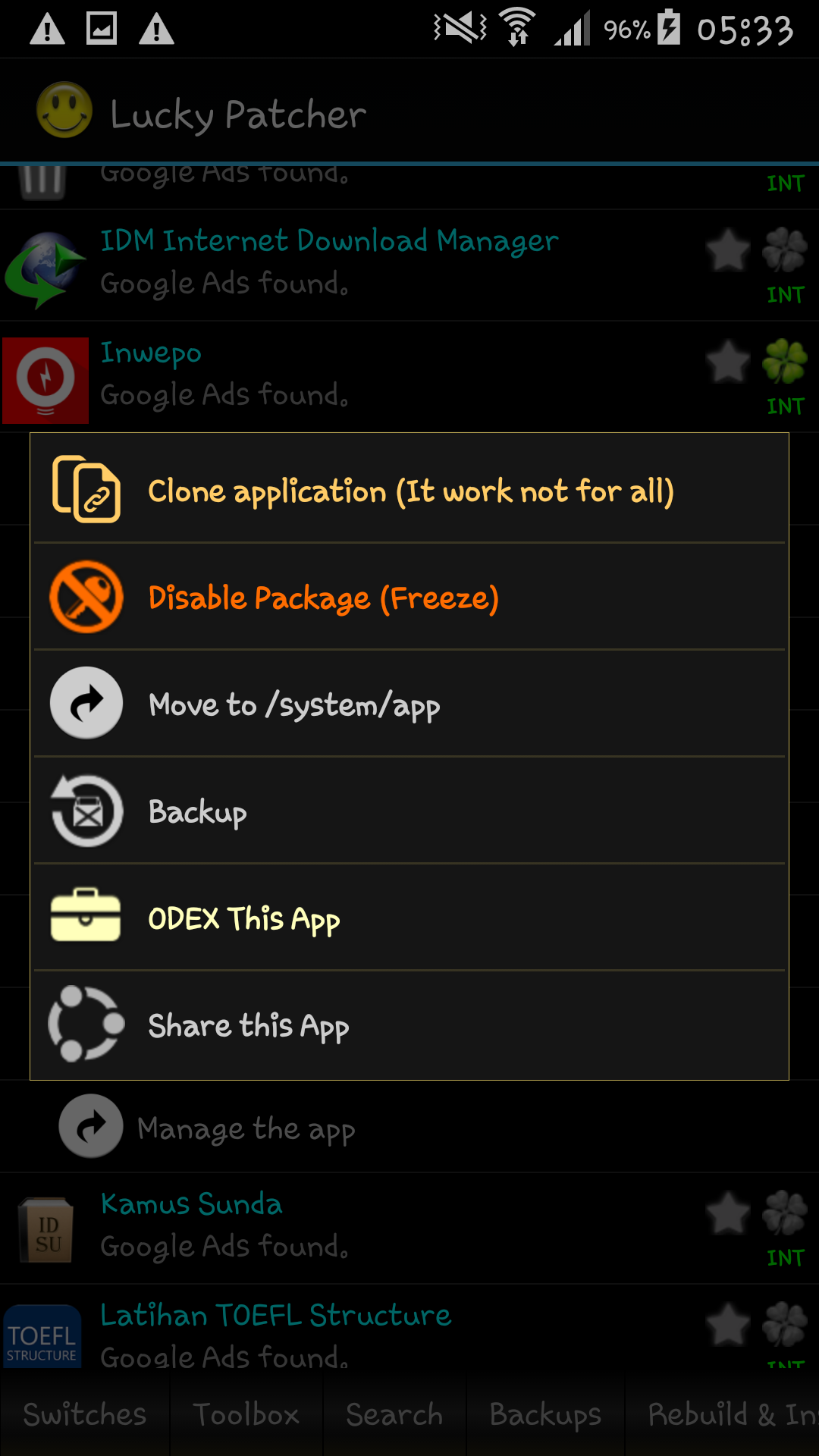Image resolution: width=819 pixels, height=1456 pixels.
Task: Open the Search tab
Action: [x=394, y=1415]
